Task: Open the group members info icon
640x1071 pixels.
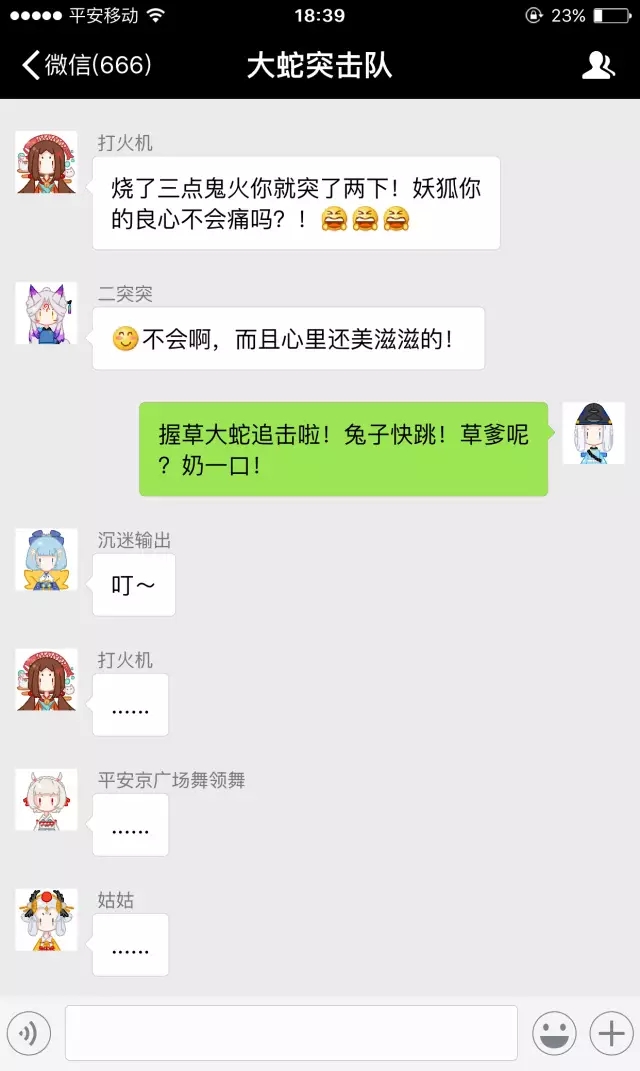Action: (x=598, y=66)
